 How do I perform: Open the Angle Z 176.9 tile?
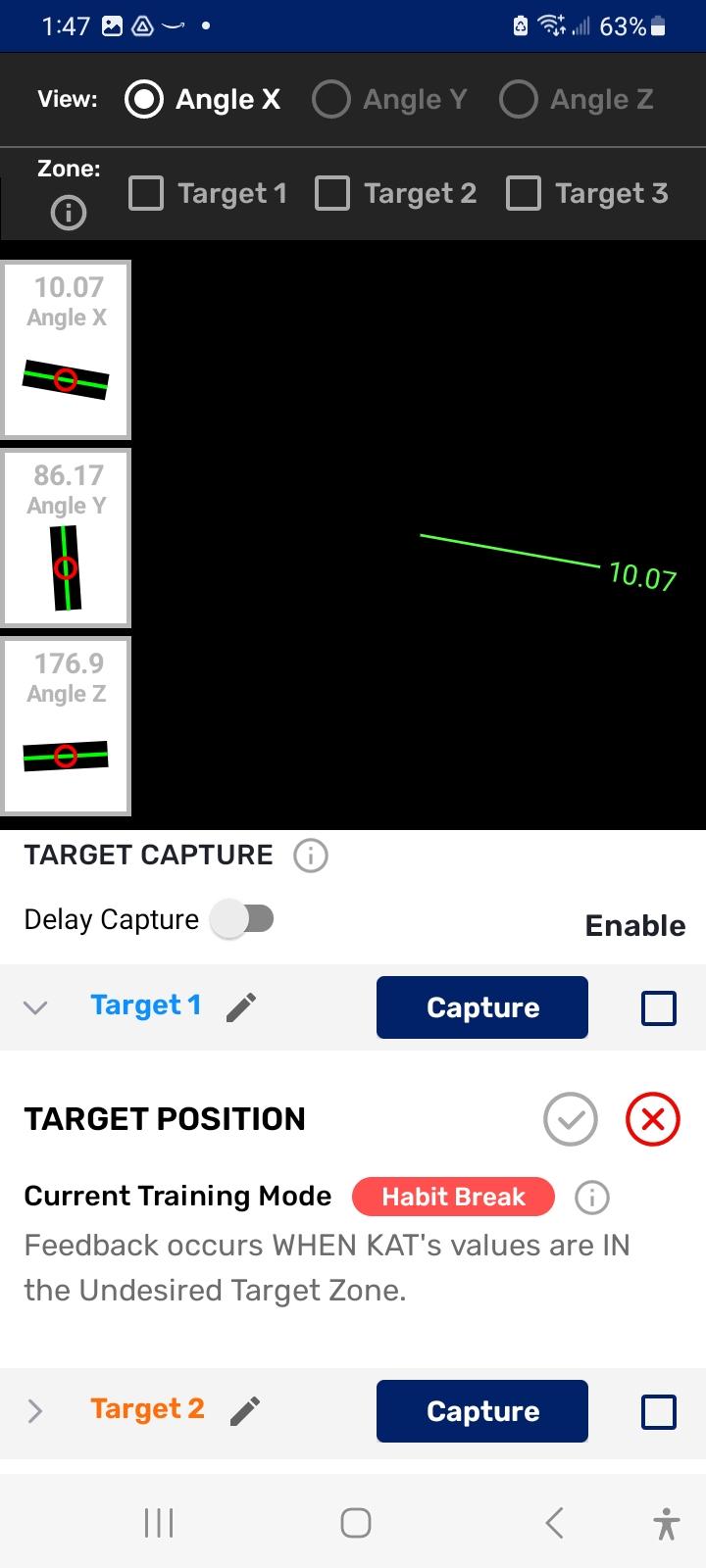(x=66, y=726)
